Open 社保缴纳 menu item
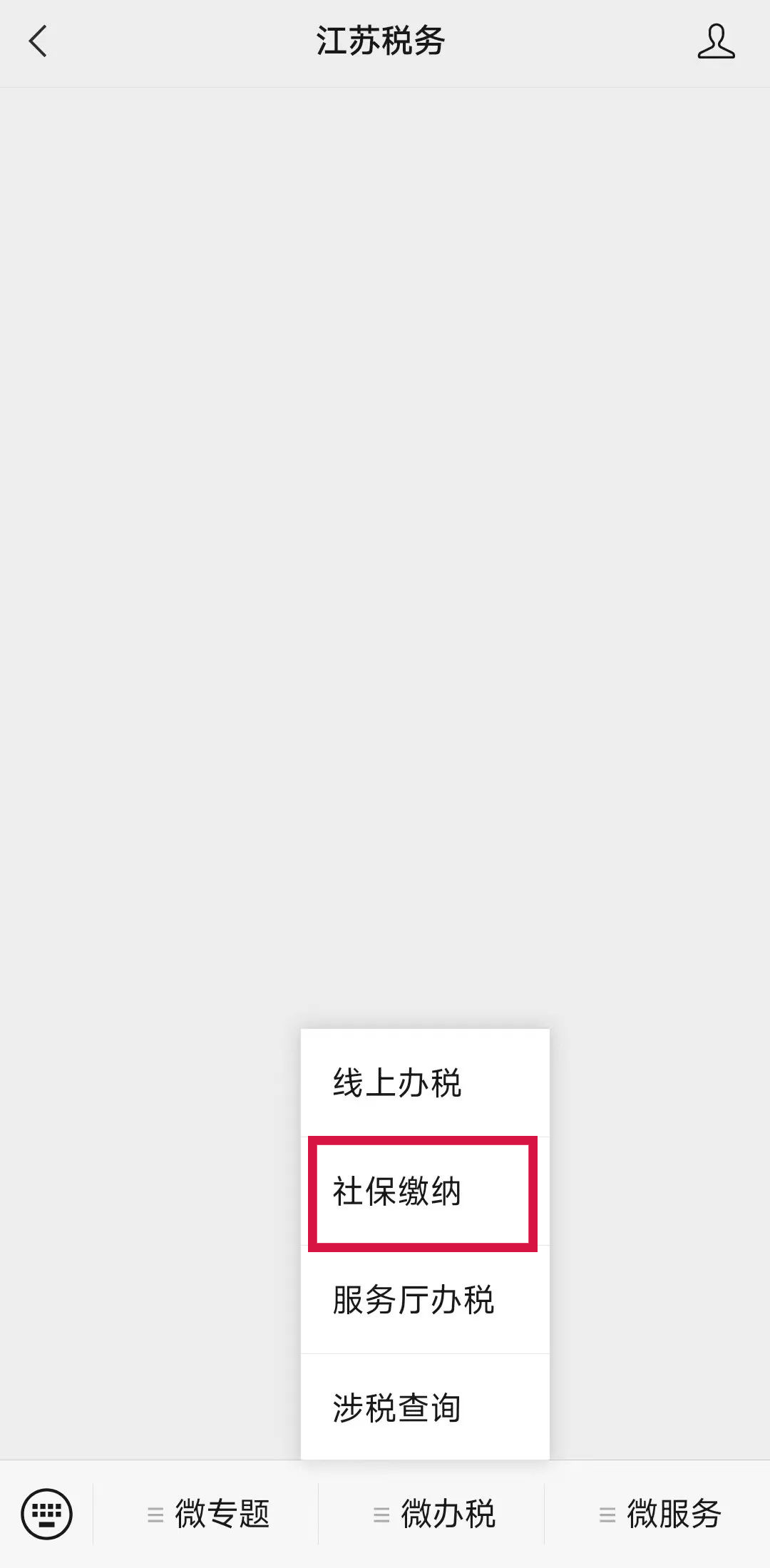 (x=425, y=1192)
